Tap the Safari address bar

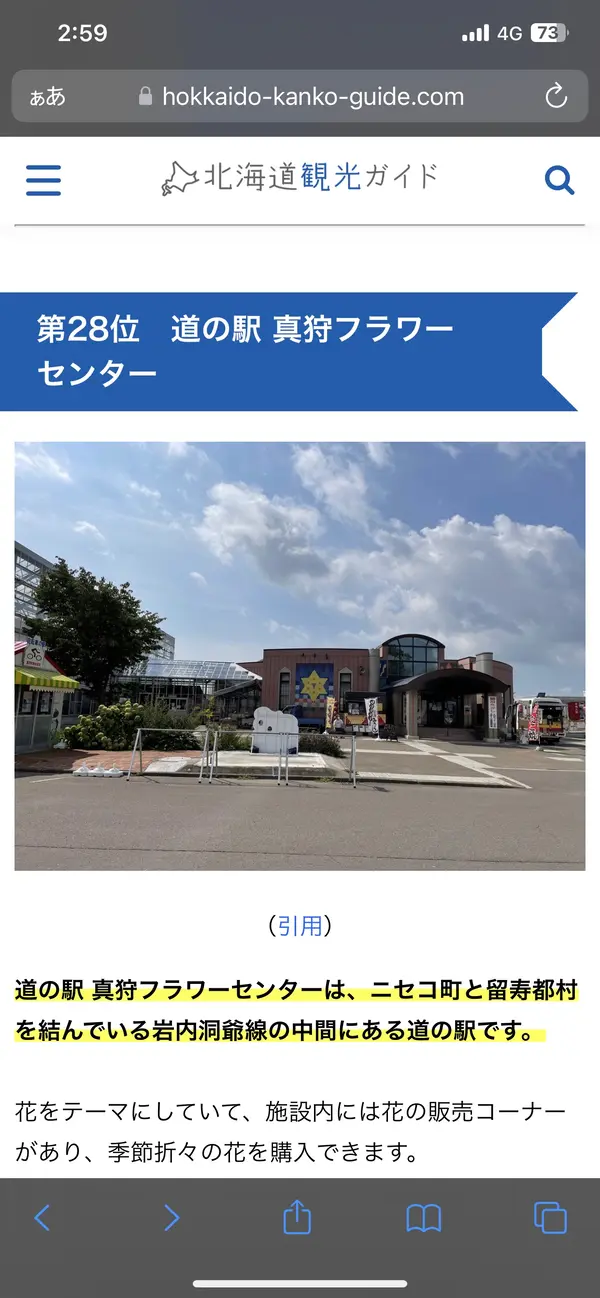coord(300,97)
